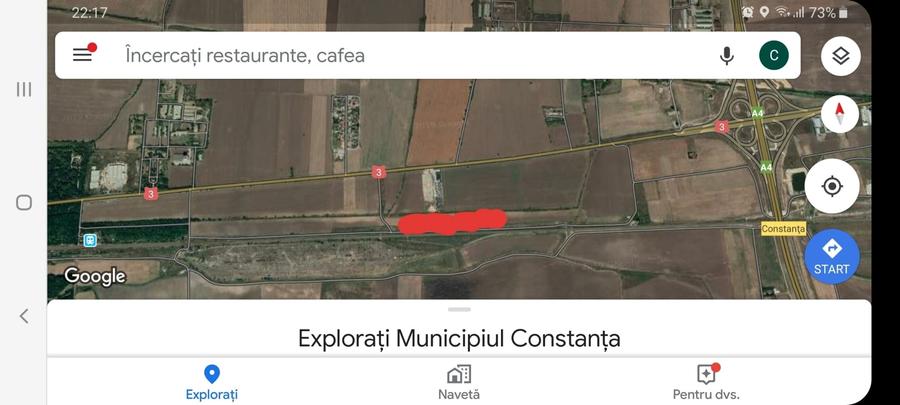Viewport: 900px width, 405px height.
Task: Switch to the Explorați tab
Action: 211,382
